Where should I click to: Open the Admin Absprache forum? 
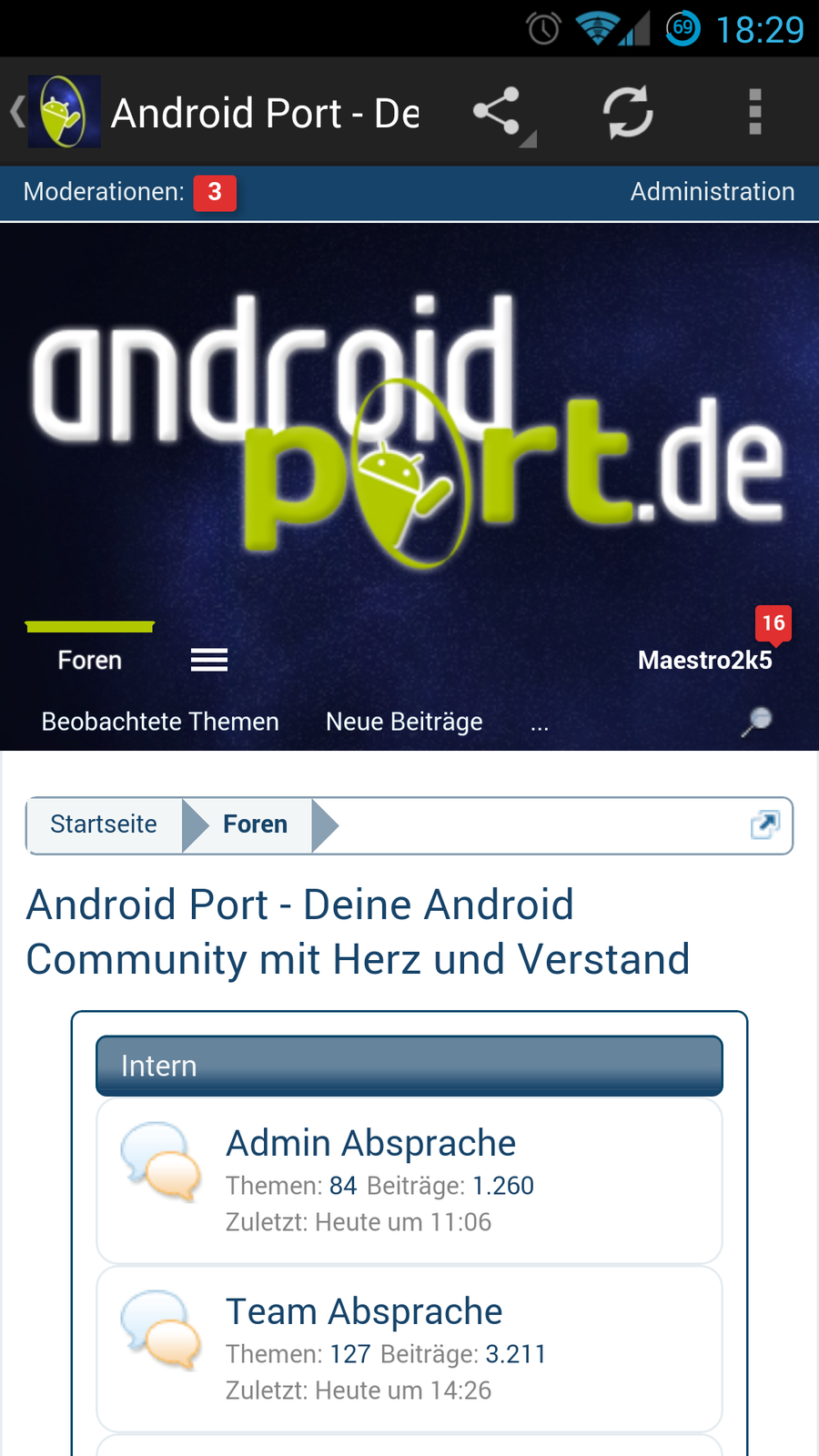pos(370,1143)
